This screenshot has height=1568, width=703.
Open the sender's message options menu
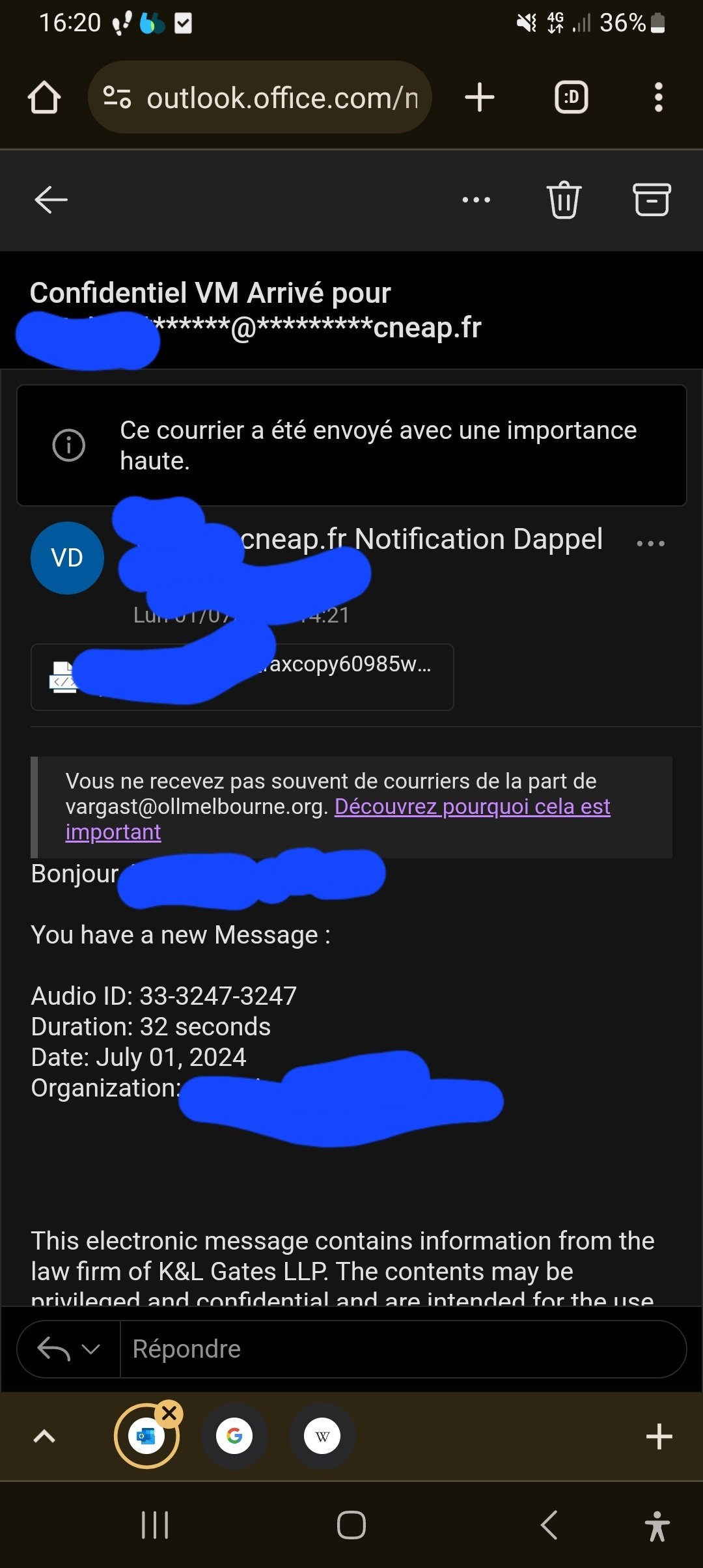tap(651, 543)
